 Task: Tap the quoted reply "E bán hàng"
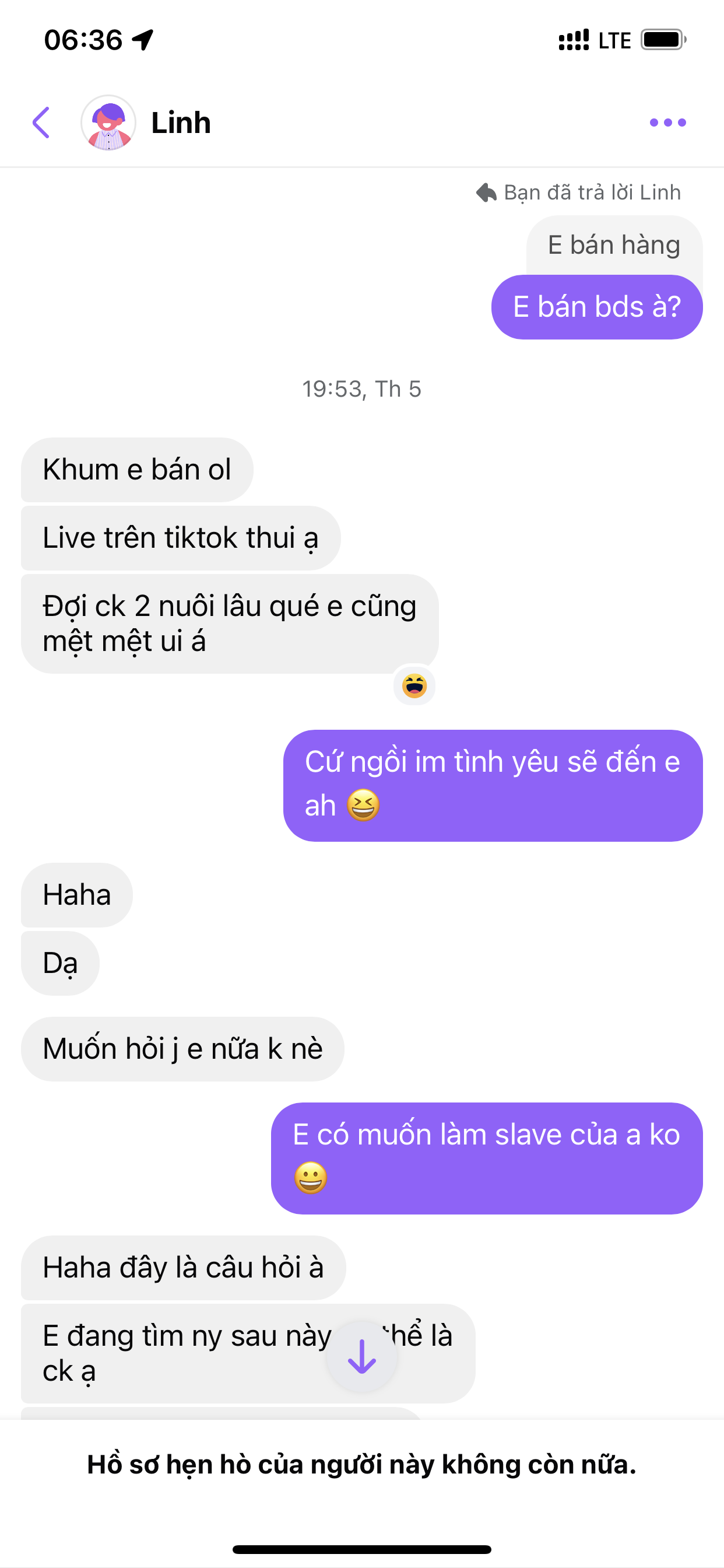pos(613,246)
